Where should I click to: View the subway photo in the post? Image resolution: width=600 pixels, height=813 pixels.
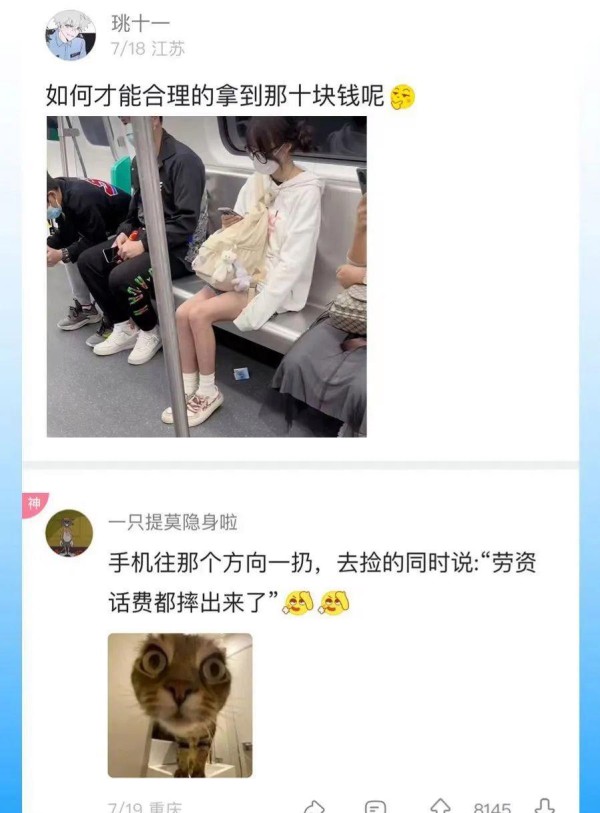tap(206, 276)
